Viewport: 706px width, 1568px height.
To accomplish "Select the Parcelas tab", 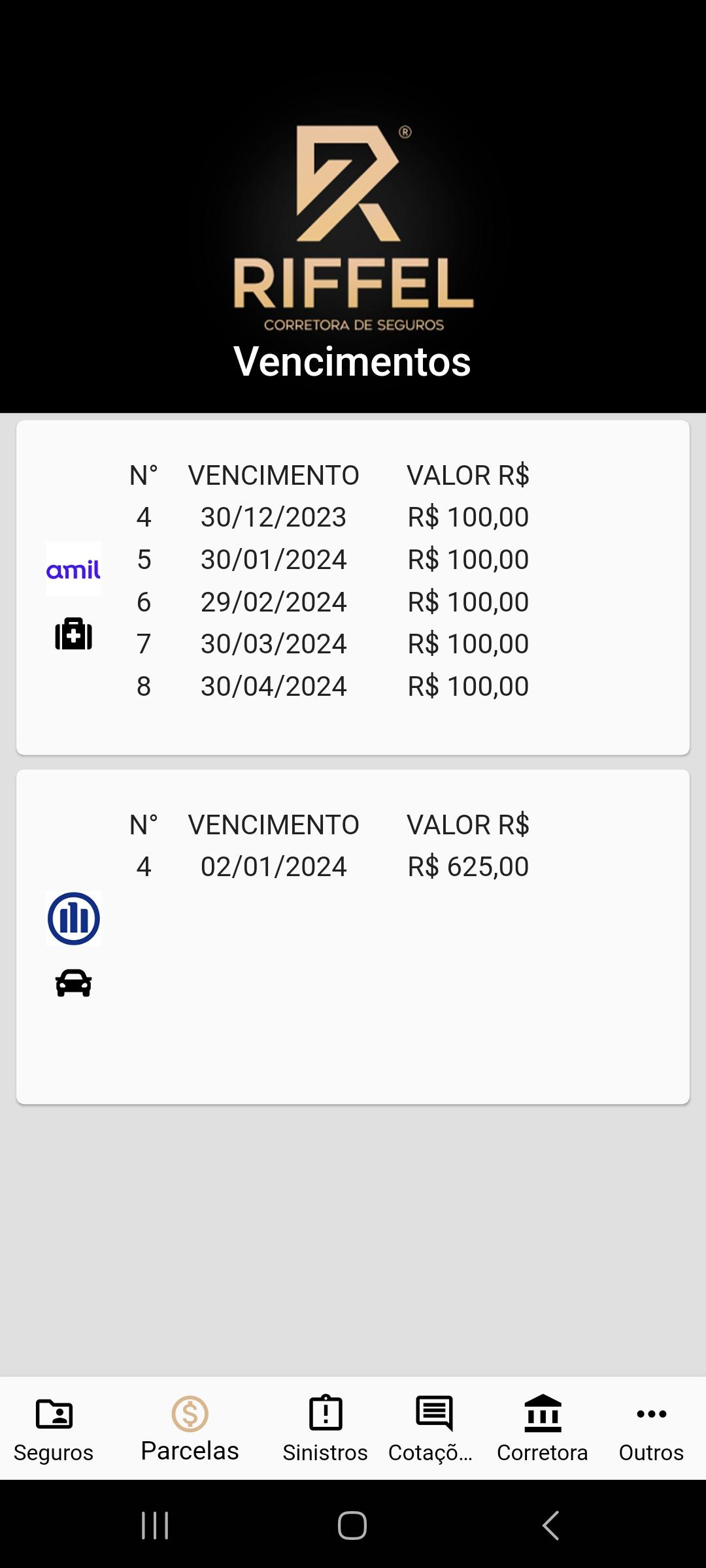I will click(190, 1429).
